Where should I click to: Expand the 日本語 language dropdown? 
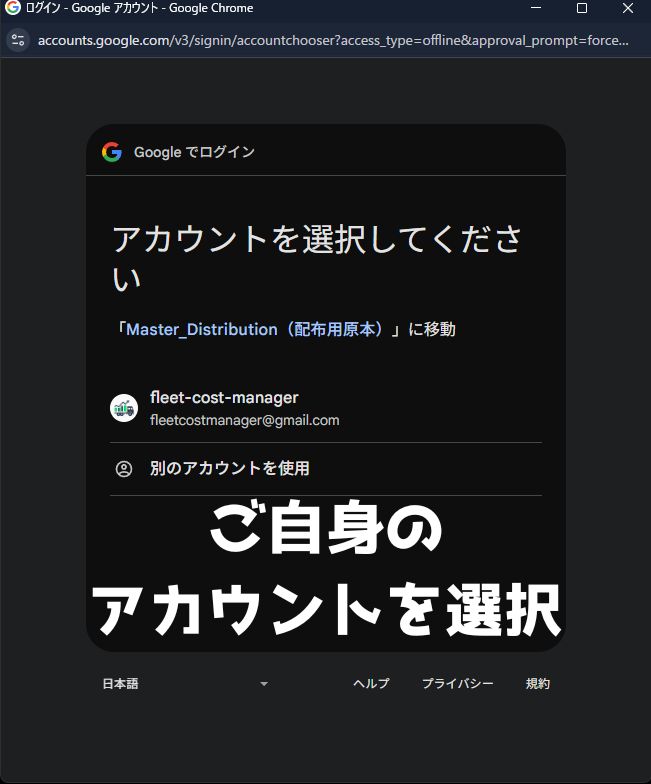(186, 684)
